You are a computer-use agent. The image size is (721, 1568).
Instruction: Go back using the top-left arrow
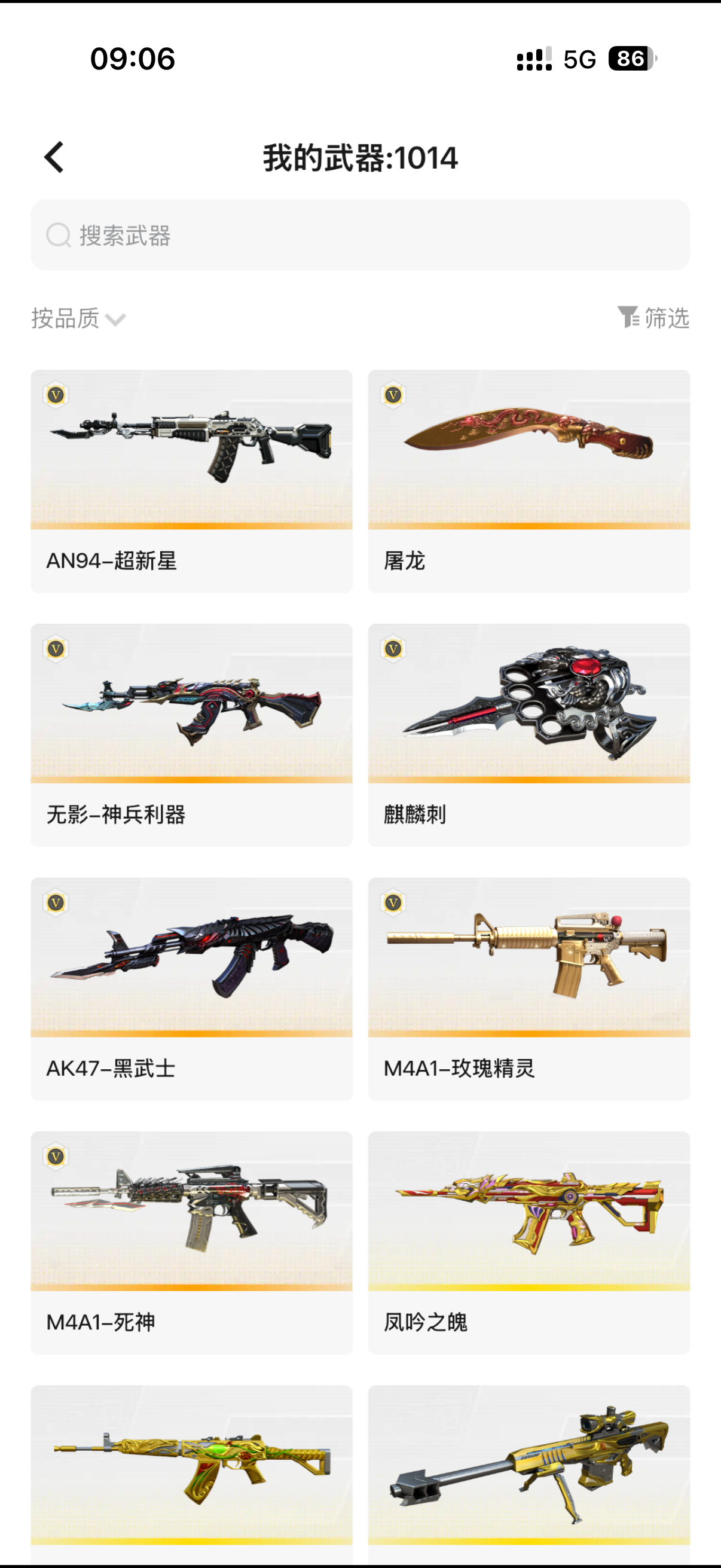point(54,158)
